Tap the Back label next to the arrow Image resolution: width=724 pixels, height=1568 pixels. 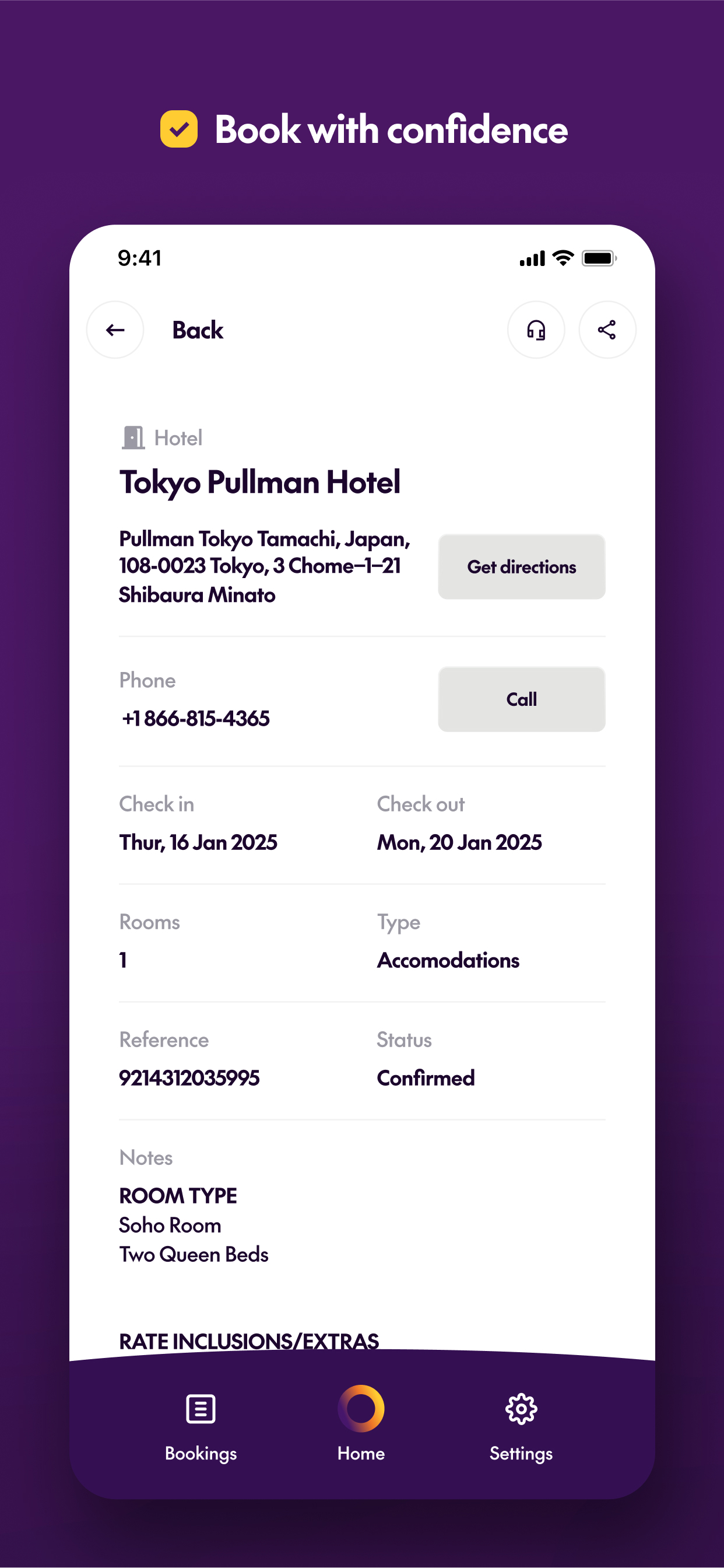[197, 330]
